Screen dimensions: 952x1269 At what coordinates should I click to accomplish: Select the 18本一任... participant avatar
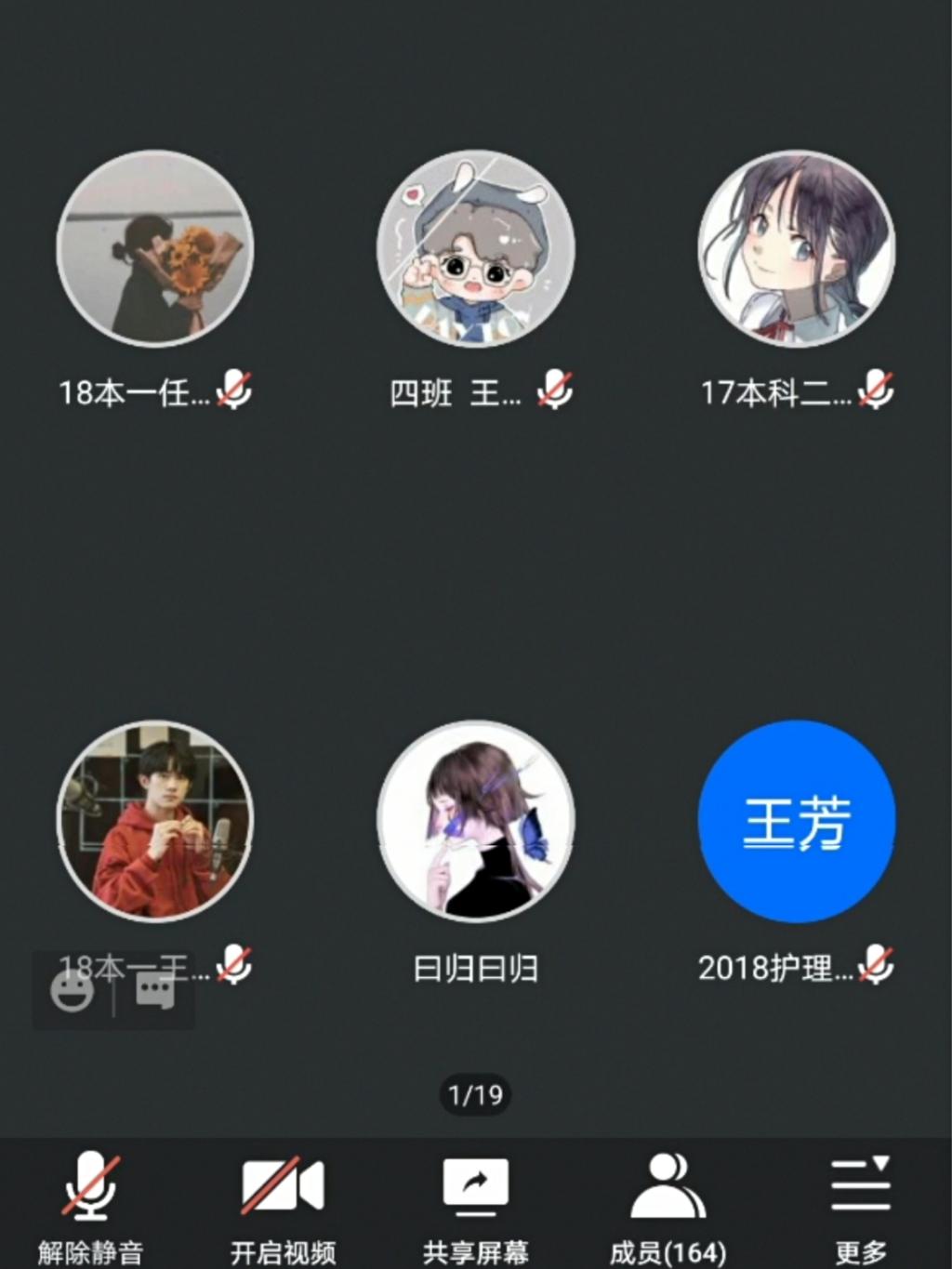tap(155, 249)
